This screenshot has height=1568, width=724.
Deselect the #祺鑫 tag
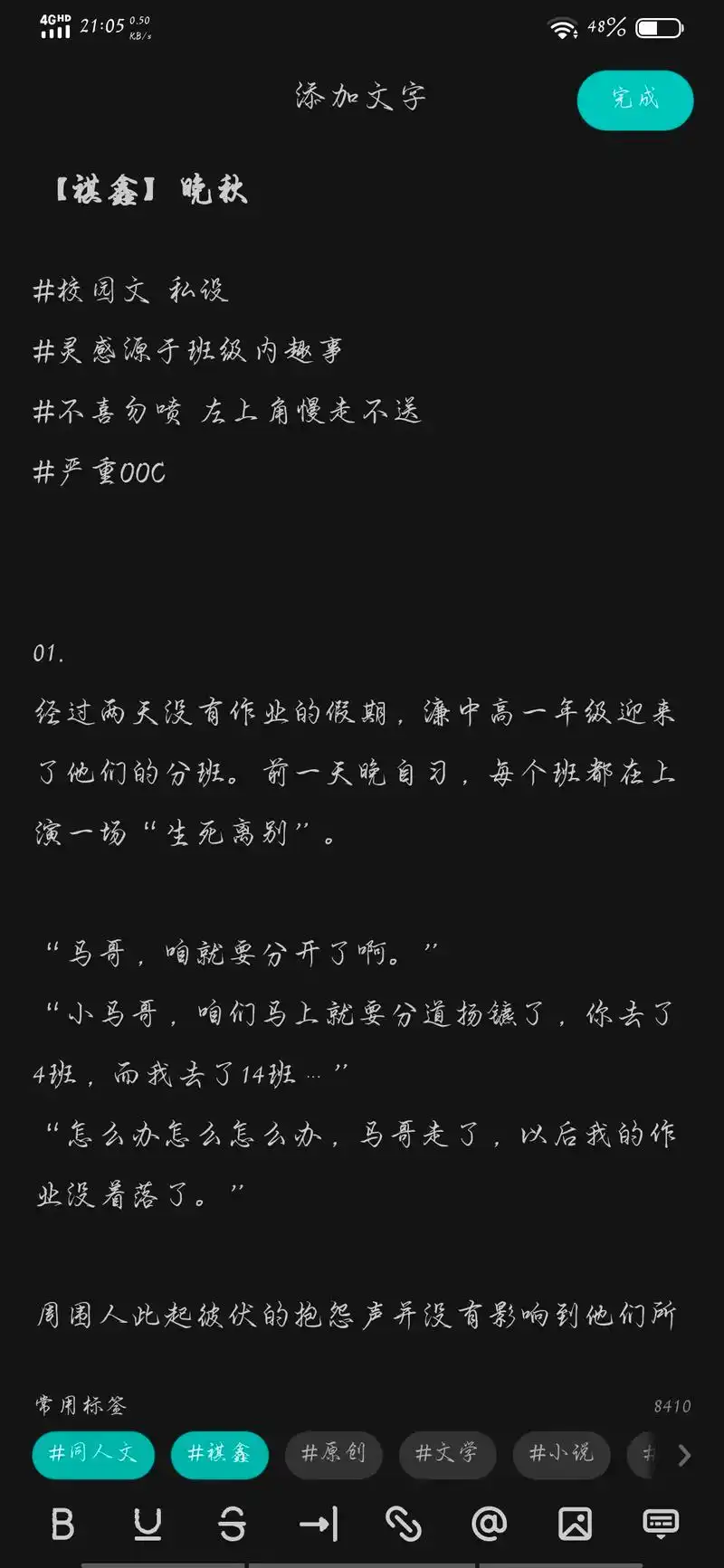pos(218,1455)
